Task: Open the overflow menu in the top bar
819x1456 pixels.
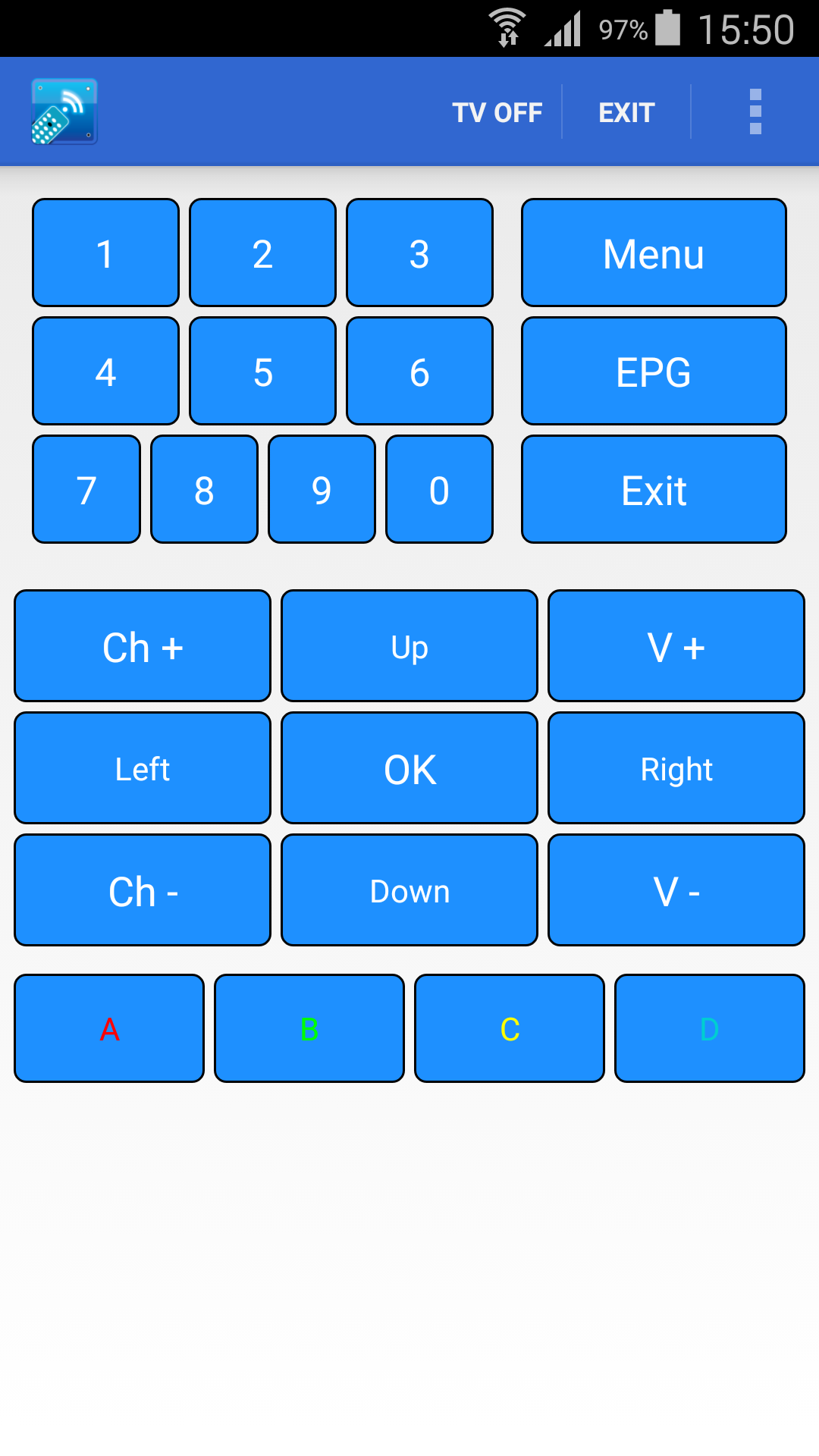Action: click(755, 111)
